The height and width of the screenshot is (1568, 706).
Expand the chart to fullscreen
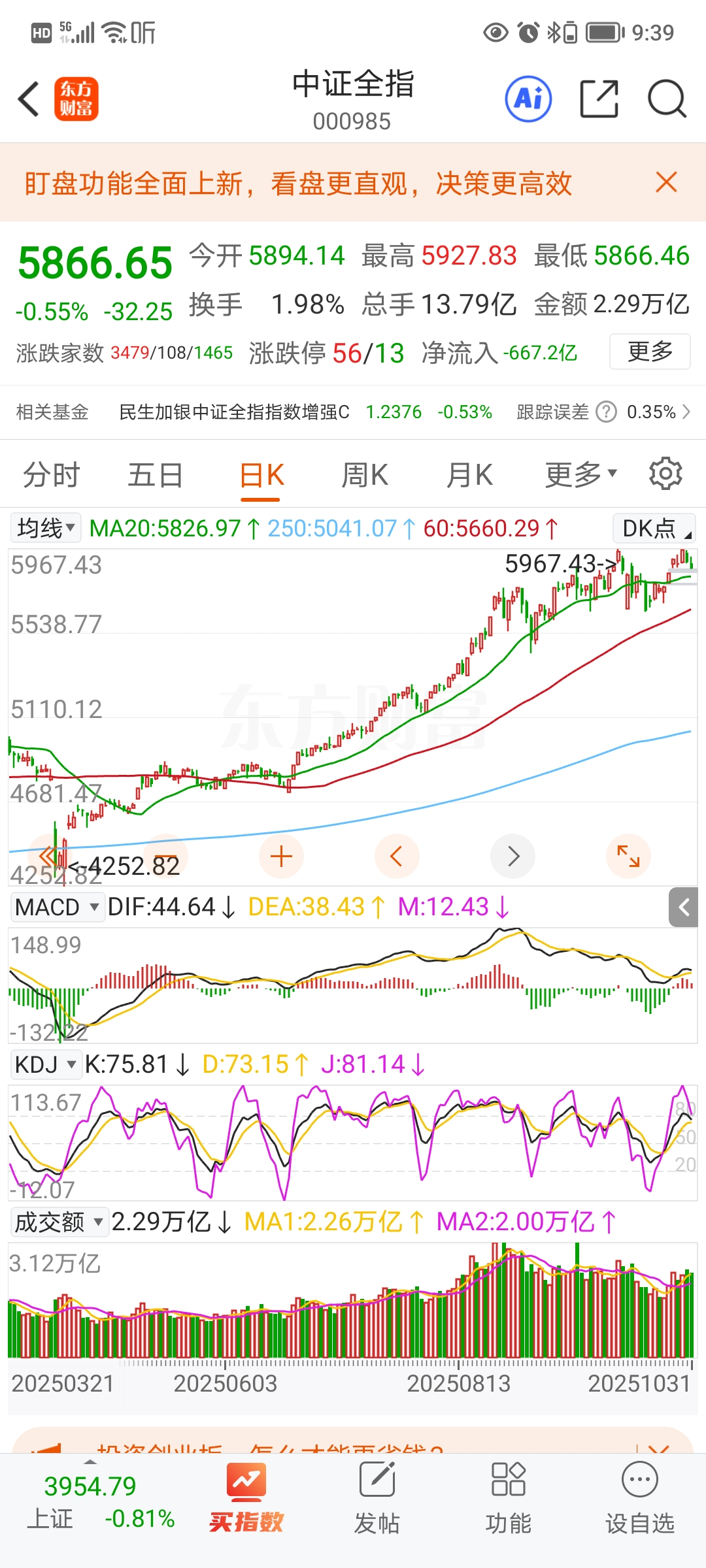[628, 856]
